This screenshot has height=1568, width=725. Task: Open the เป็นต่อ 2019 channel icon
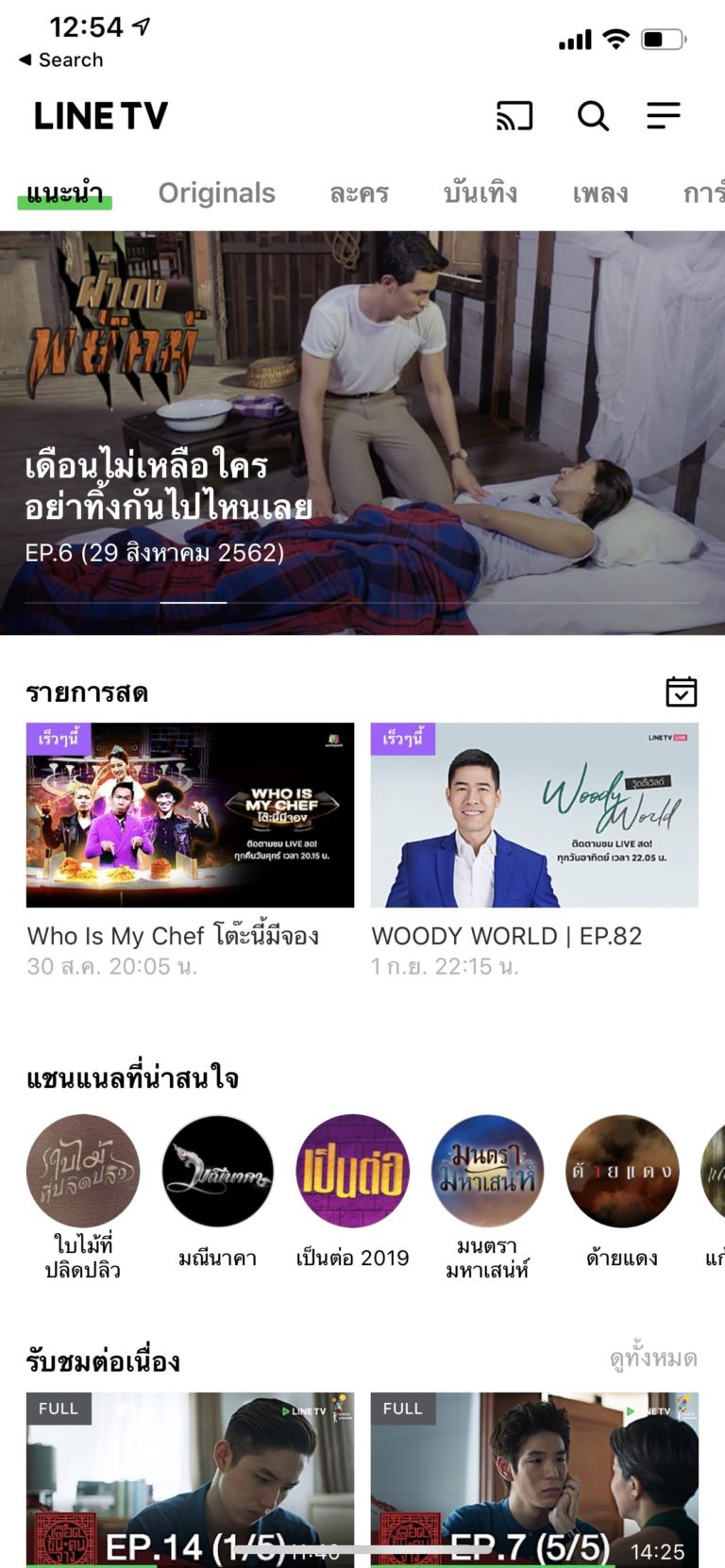(x=352, y=1171)
